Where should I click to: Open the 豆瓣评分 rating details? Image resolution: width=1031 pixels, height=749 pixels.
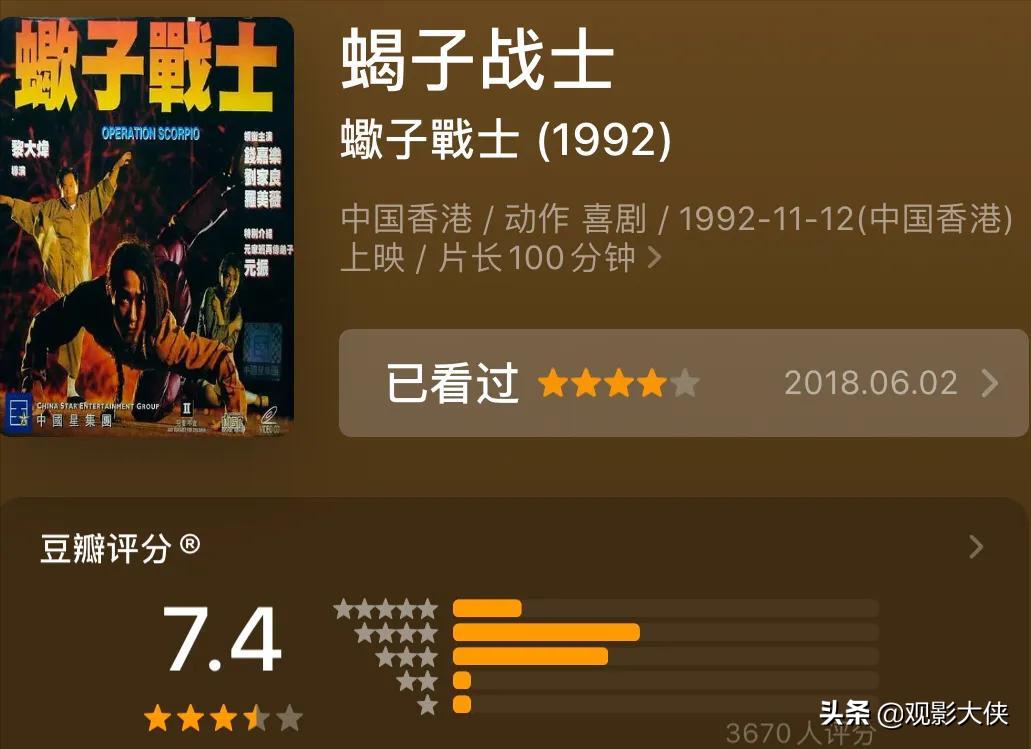[x=976, y=547]
